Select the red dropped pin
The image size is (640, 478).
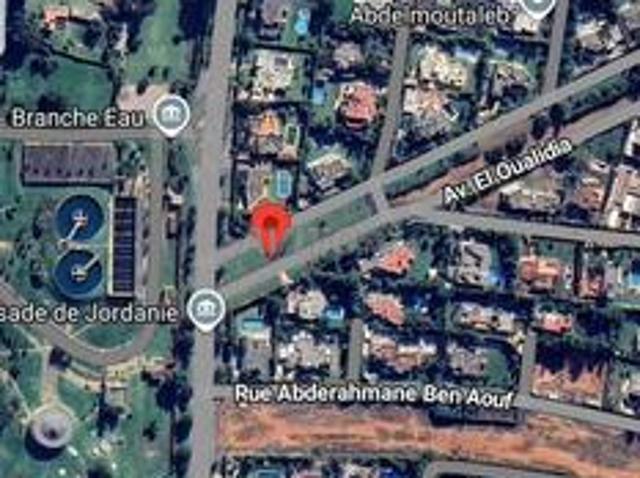point(270,226)
